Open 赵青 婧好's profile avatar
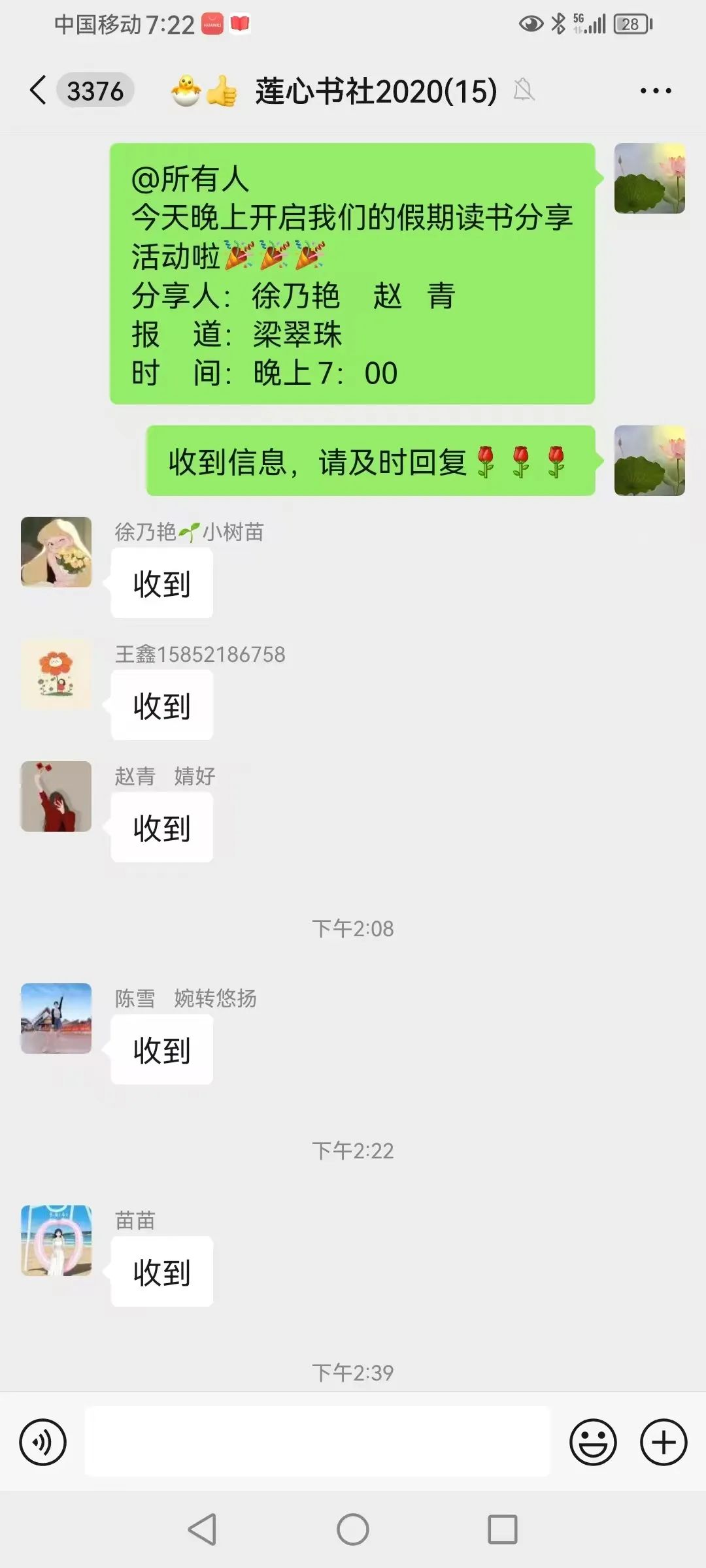706x1568 pixels. pos(56,796)
